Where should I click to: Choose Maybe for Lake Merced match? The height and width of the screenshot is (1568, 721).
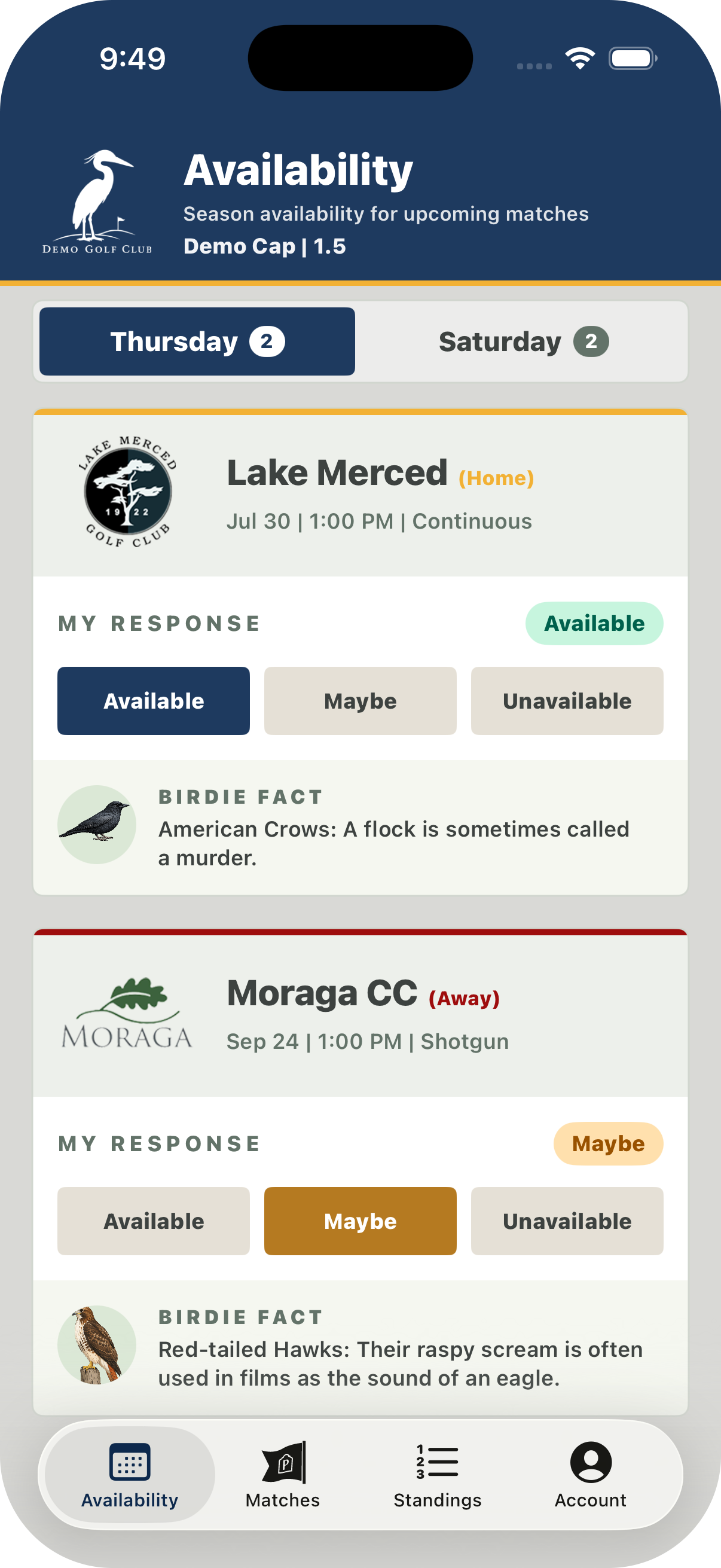click(360, 701)
